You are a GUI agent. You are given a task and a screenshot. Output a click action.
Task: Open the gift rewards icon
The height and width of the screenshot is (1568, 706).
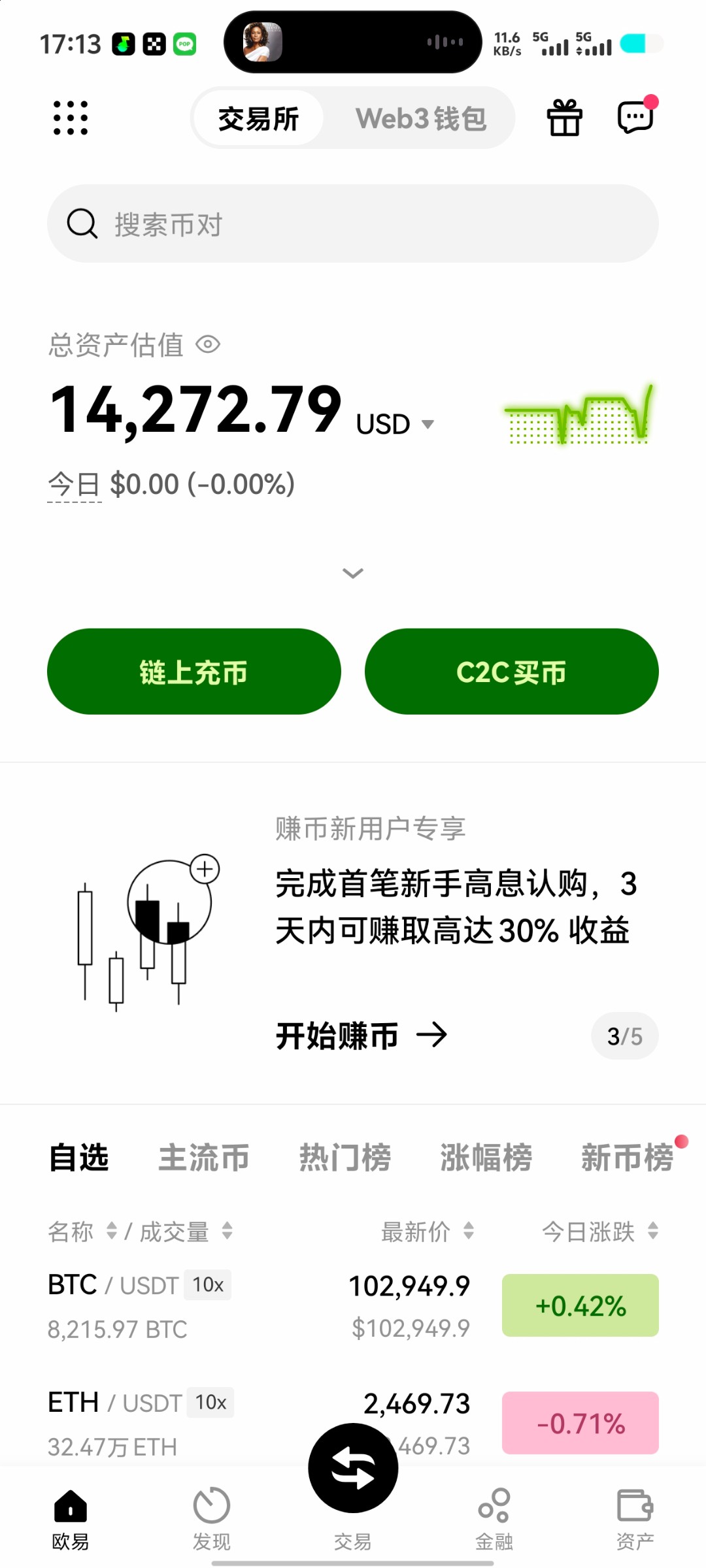tap(565, 118)
